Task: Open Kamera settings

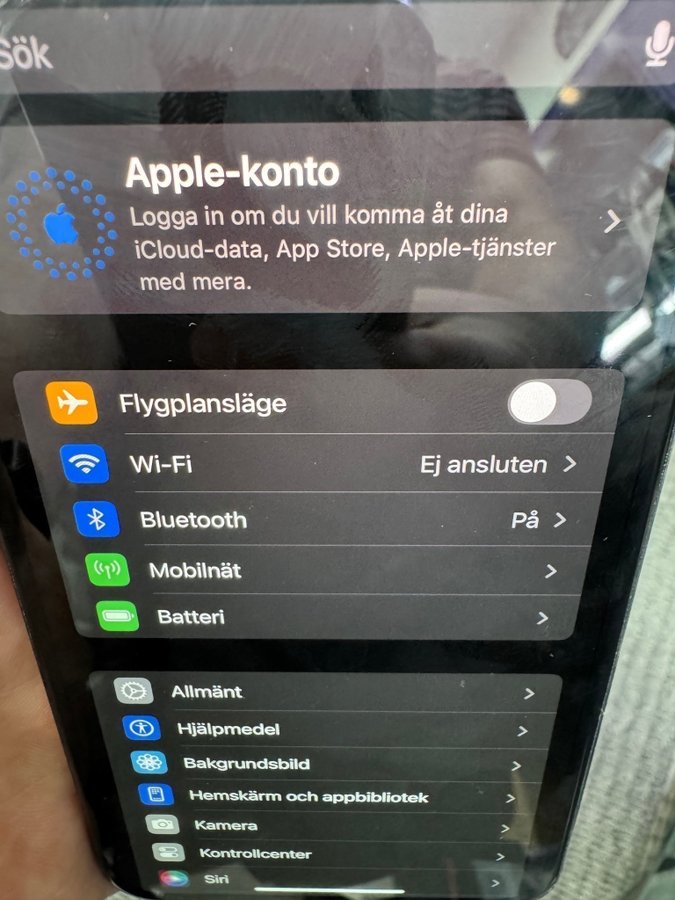Action: (x=330, y=826)
